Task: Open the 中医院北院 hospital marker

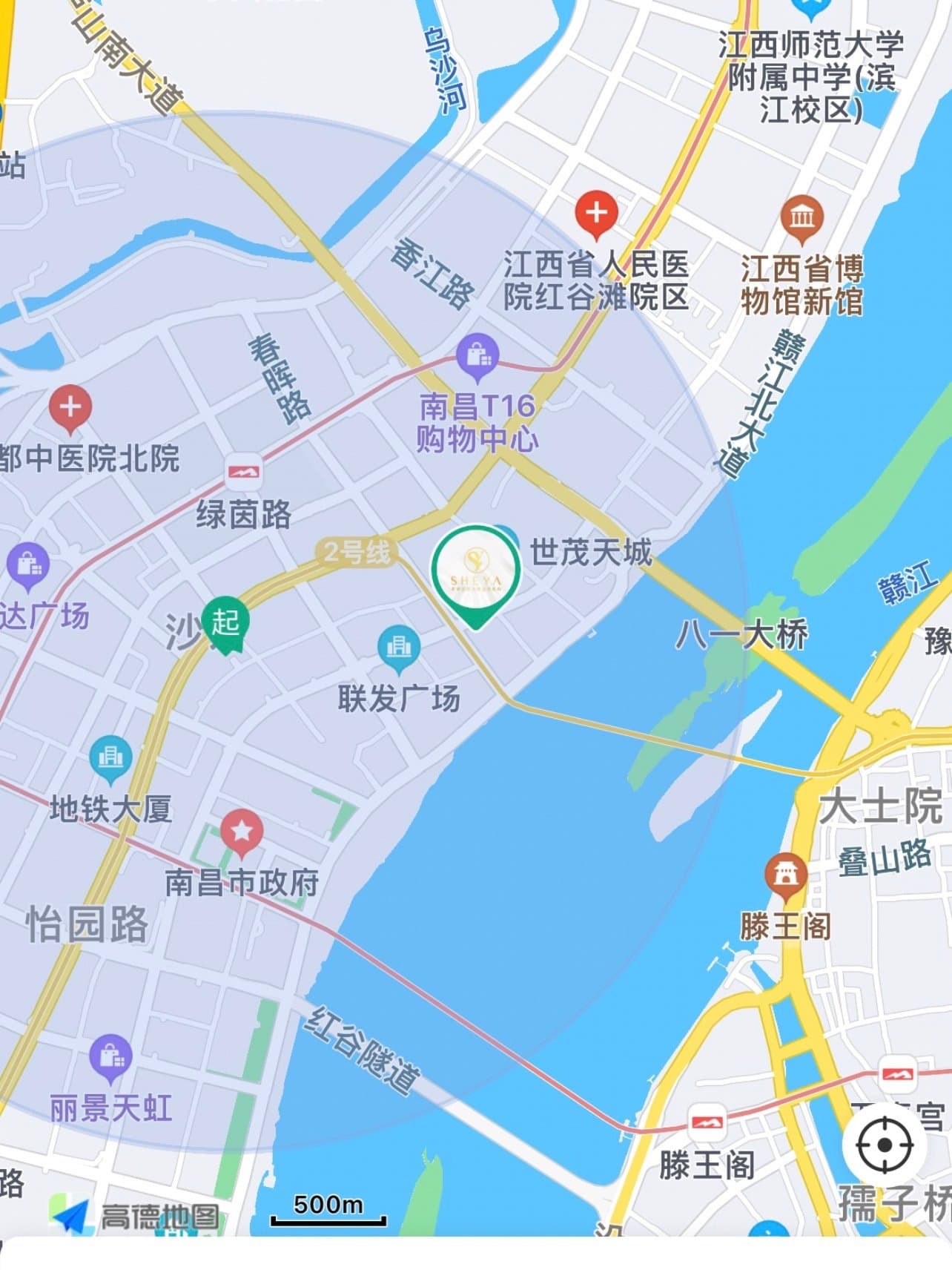Action: point(70,408)
